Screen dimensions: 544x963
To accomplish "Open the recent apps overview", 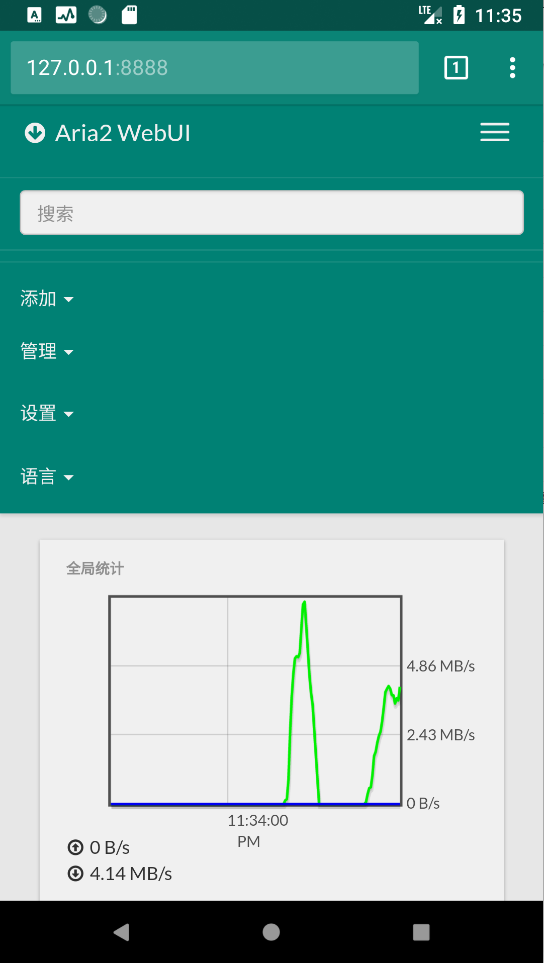I will tap(421, 932).
